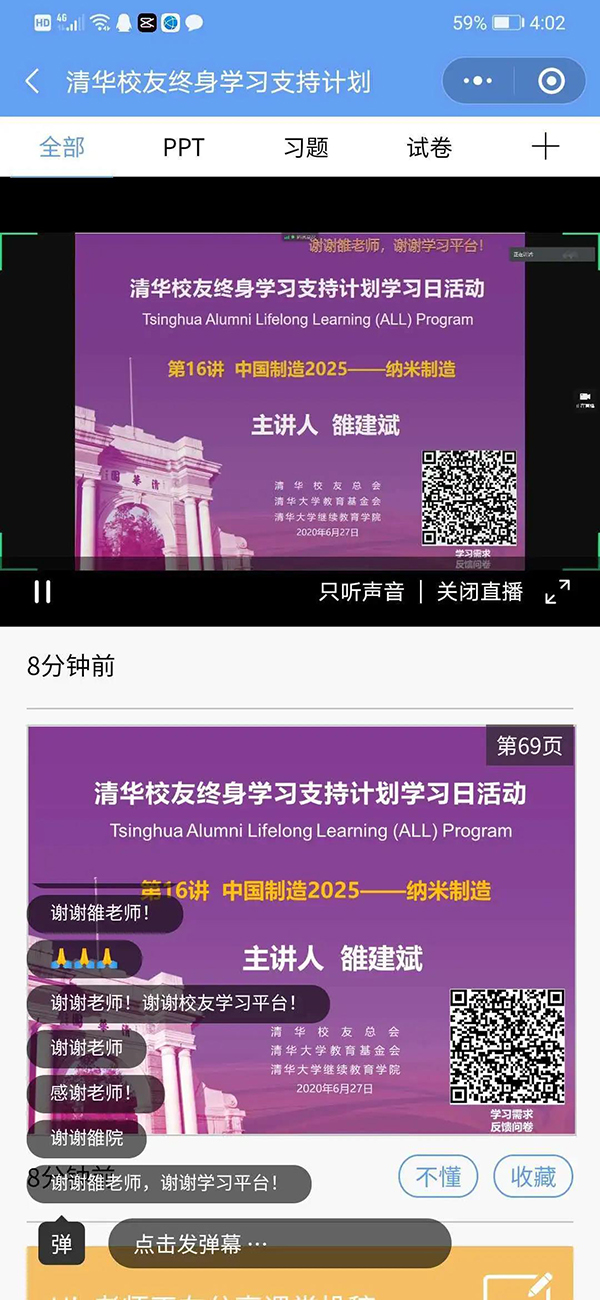Switch to the PPT tab
The height and width of the screenshot is (1300, 600).
click(184, 148)
